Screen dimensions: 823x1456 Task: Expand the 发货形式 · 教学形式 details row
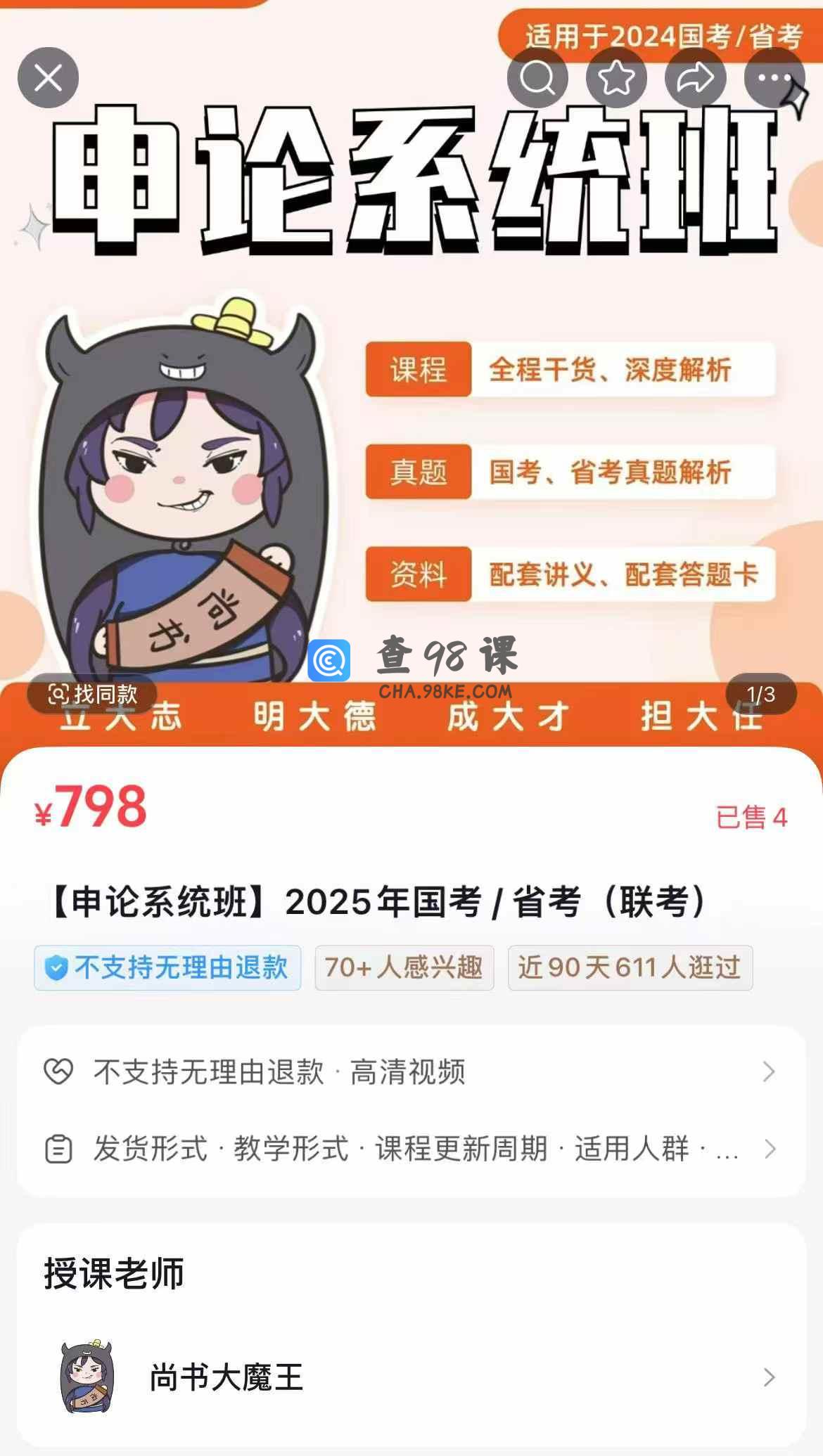pyautogui.click(x=411, y=1149)
